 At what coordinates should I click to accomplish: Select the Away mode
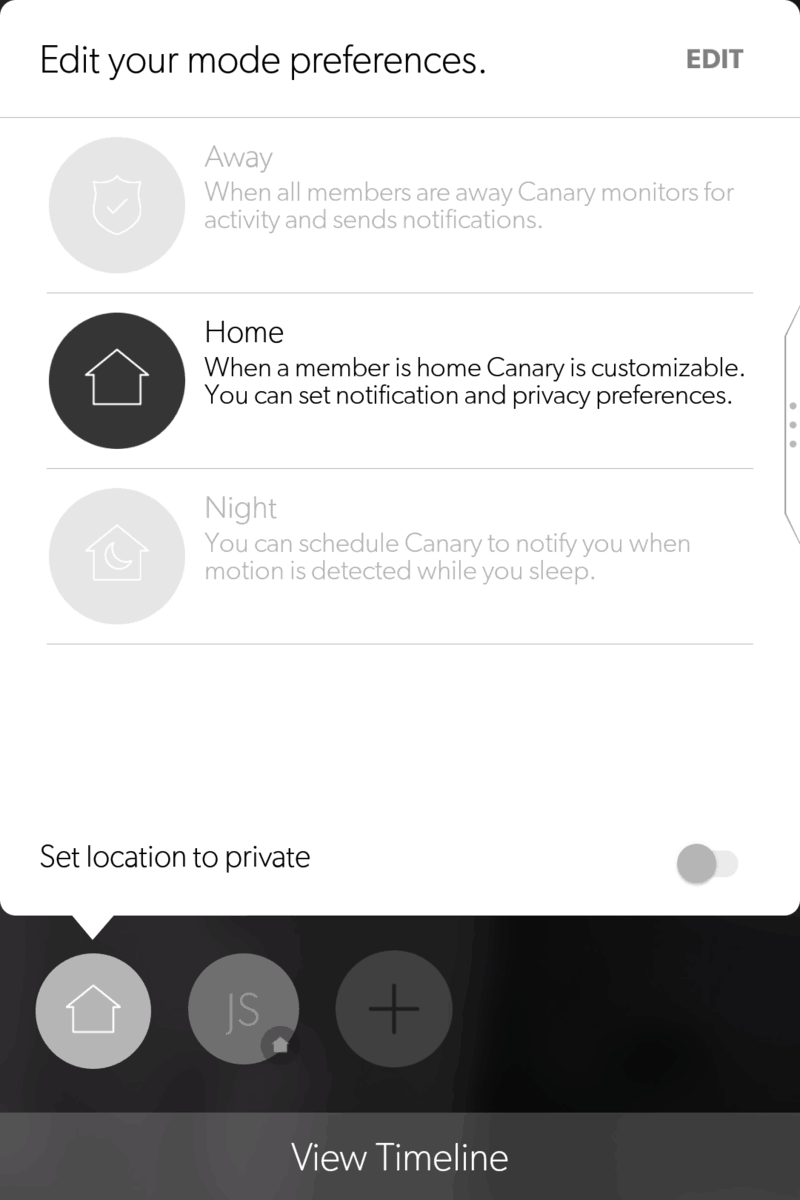[117, 205]
